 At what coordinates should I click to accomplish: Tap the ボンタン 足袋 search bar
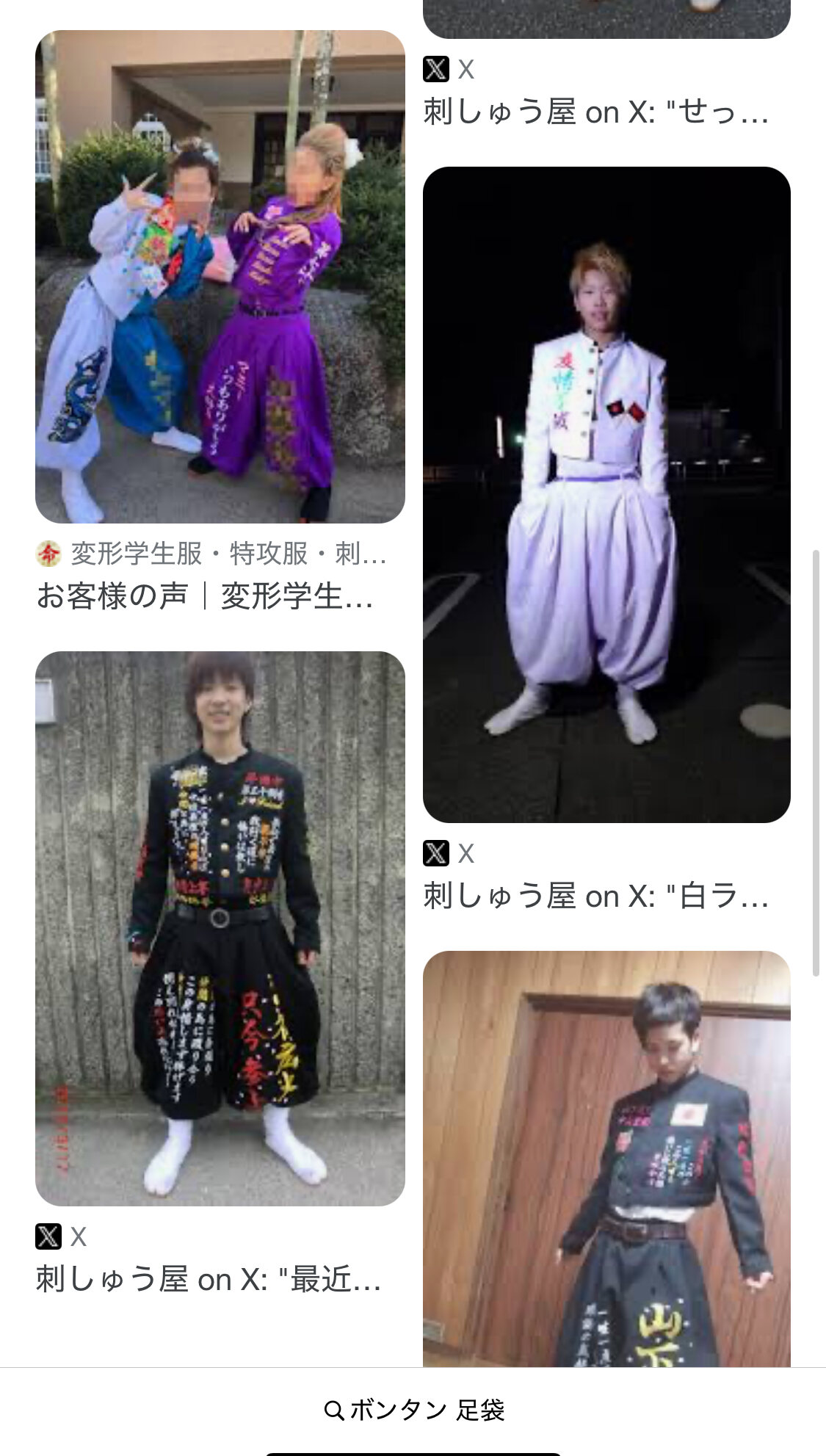tap(413, 1410)
